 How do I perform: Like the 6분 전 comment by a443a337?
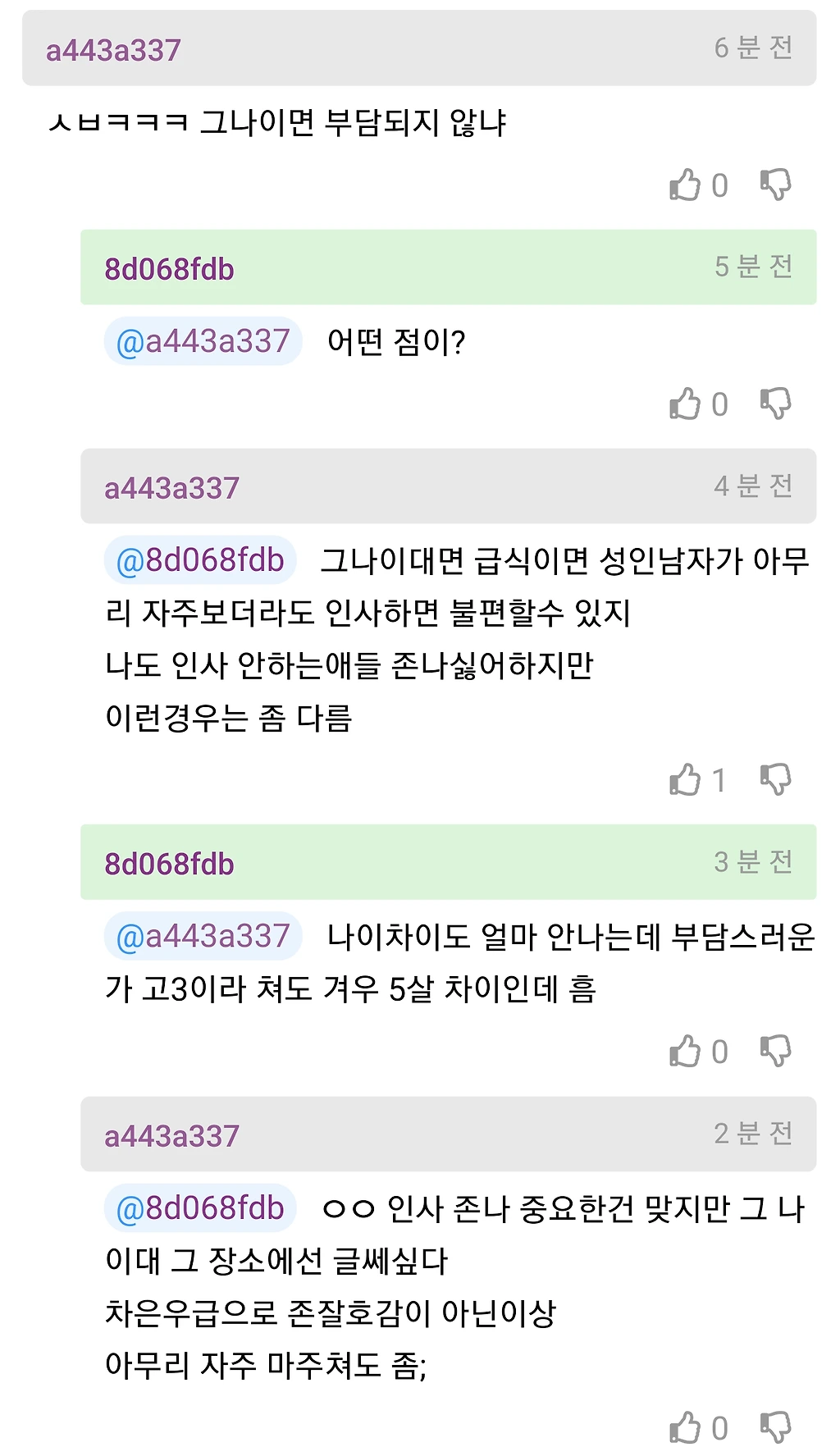click(x=686, y=185)
